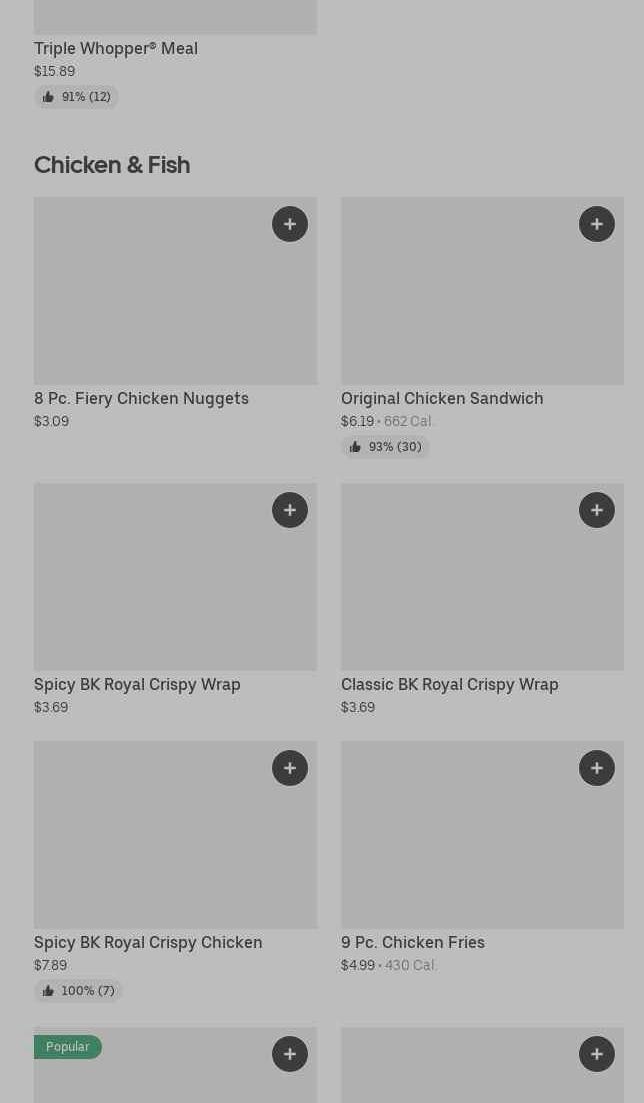Add 8 Pc. Fiery Chicken Nuggets to cart

click(290, 224)
